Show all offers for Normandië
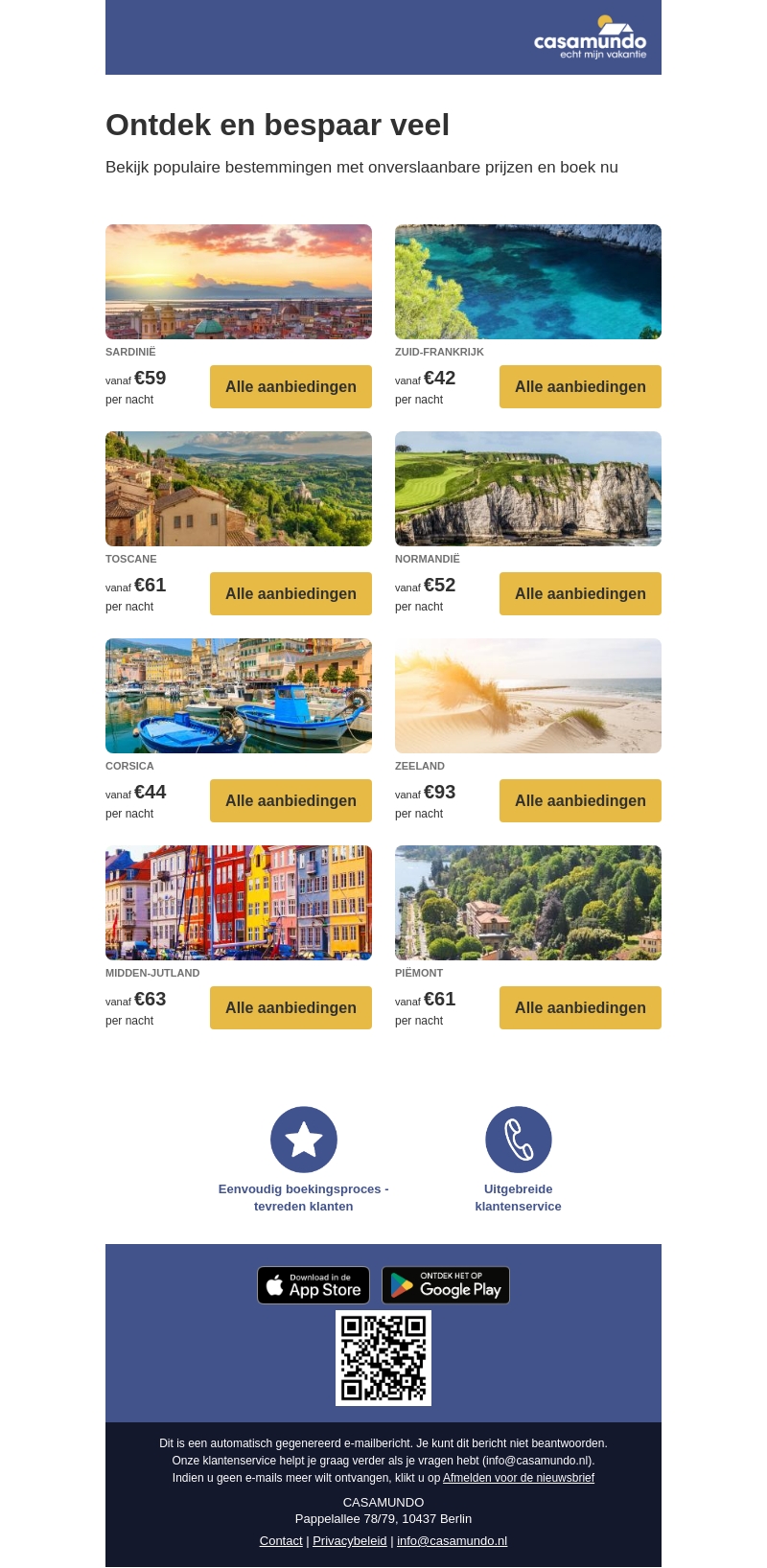Image resolution: width=767 pixels, height=1568 pixels. click(x=580, y=594)
